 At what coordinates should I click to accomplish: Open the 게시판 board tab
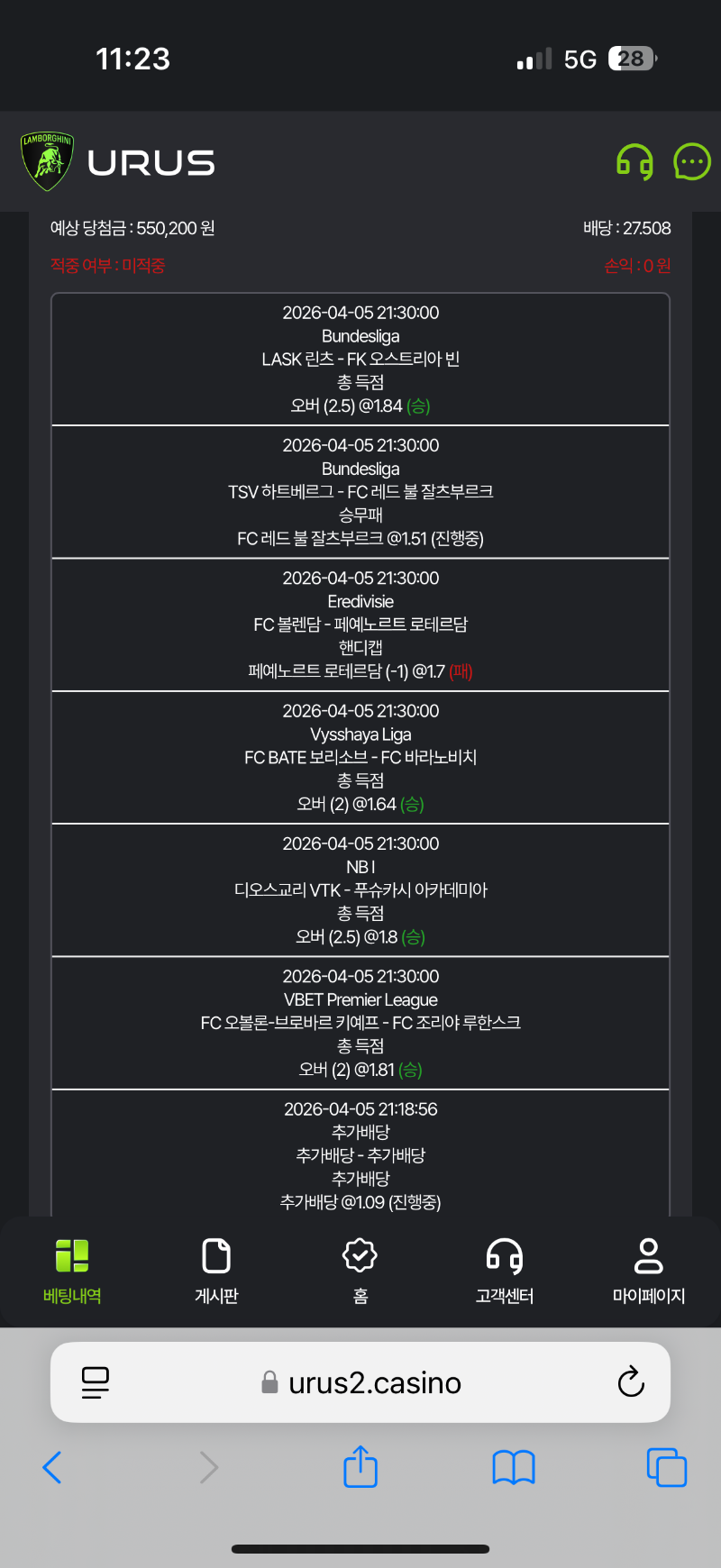216,1271
